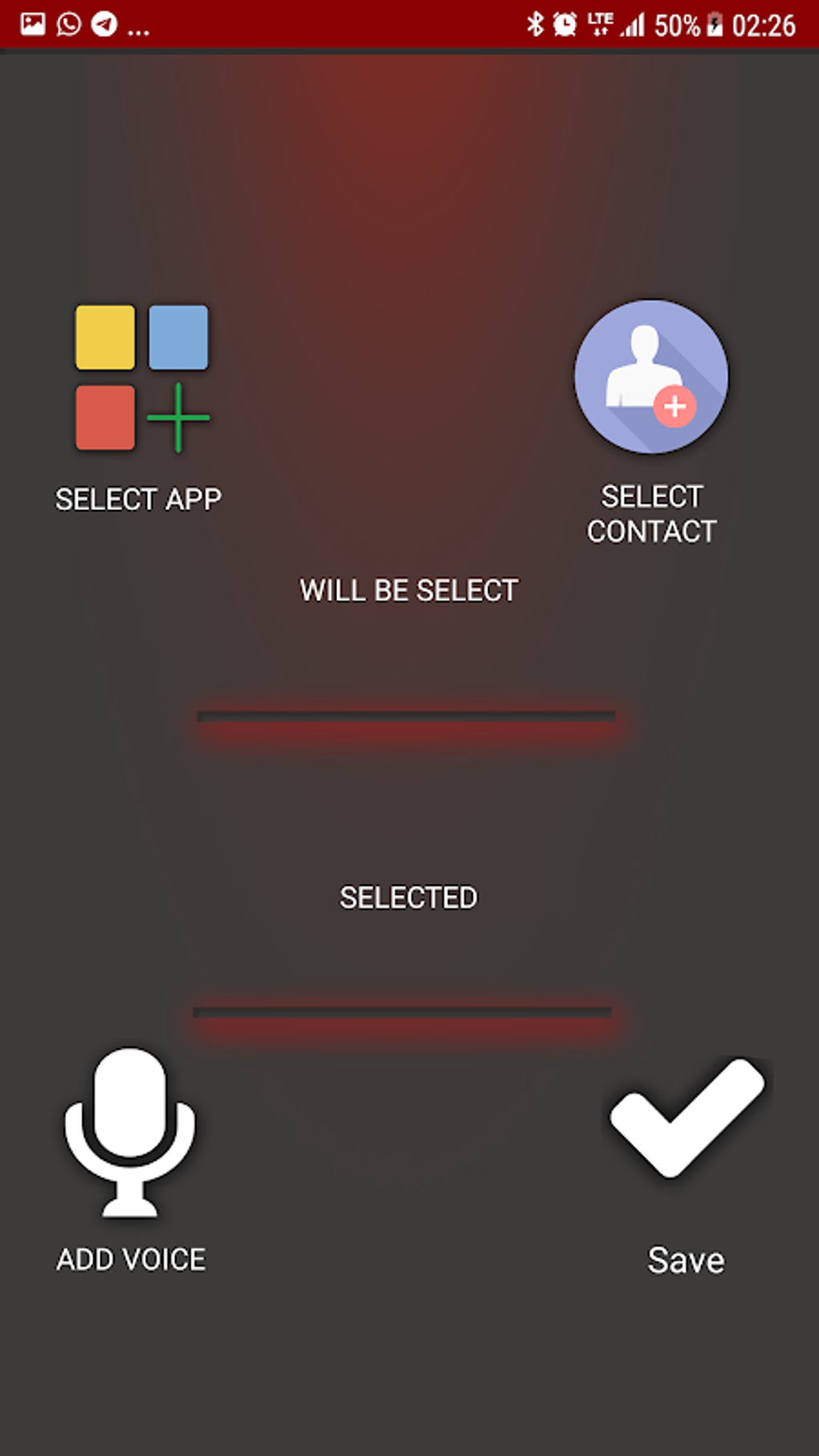This screenshot has height=1456, width=819.
Task: Click the WILL BE SELECT input line
Action: coord(406,716)
